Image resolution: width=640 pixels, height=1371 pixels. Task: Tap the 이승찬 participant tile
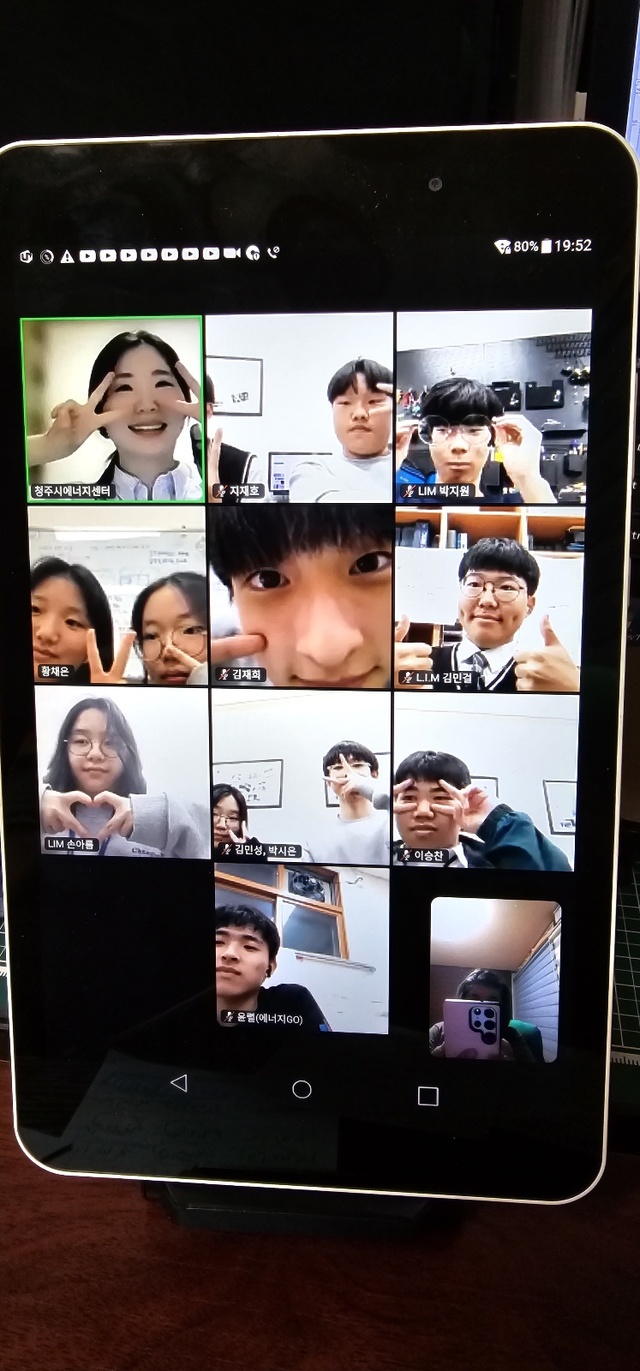(x=486, y=780)
